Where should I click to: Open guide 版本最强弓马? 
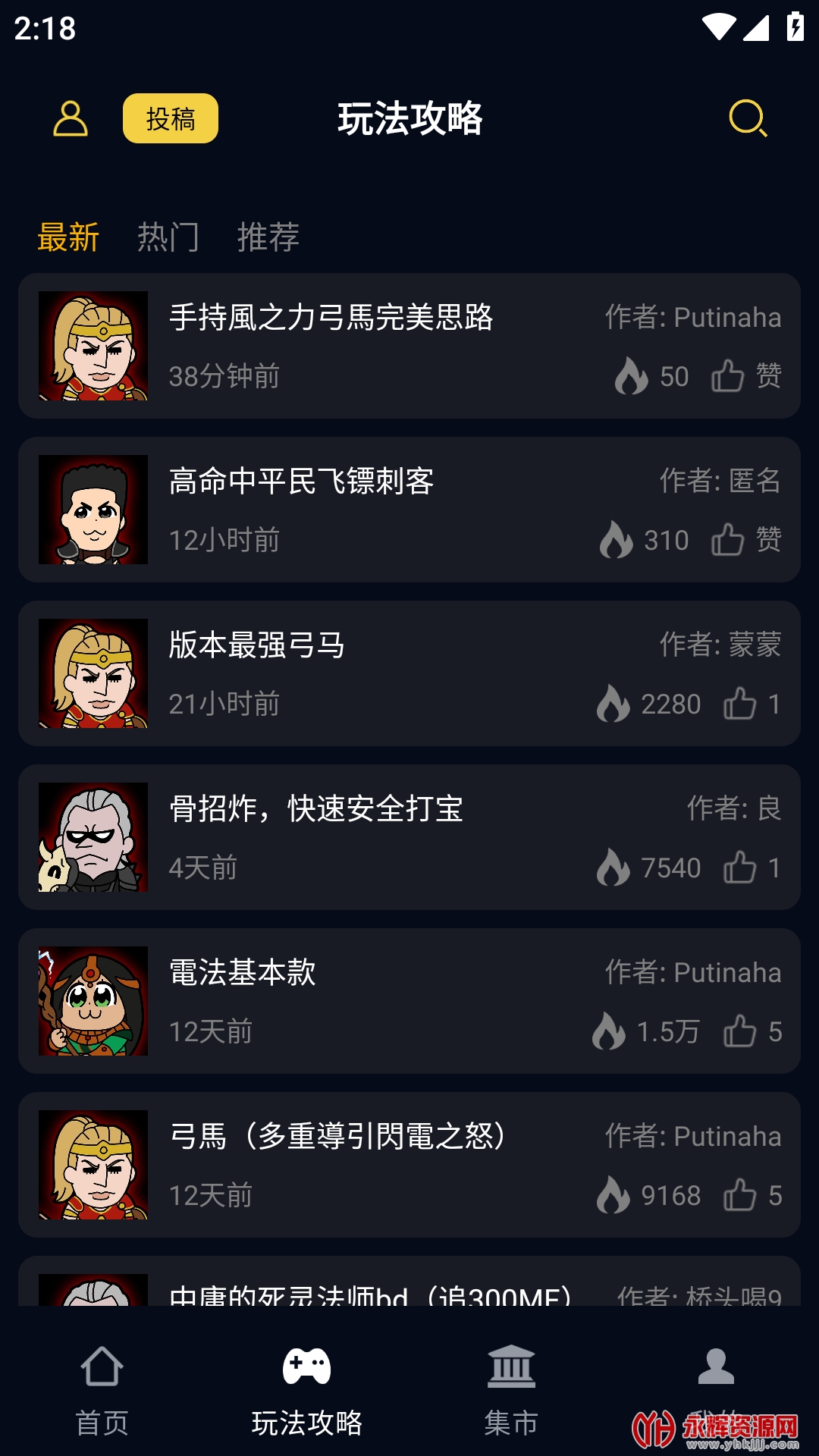(256, 645)
